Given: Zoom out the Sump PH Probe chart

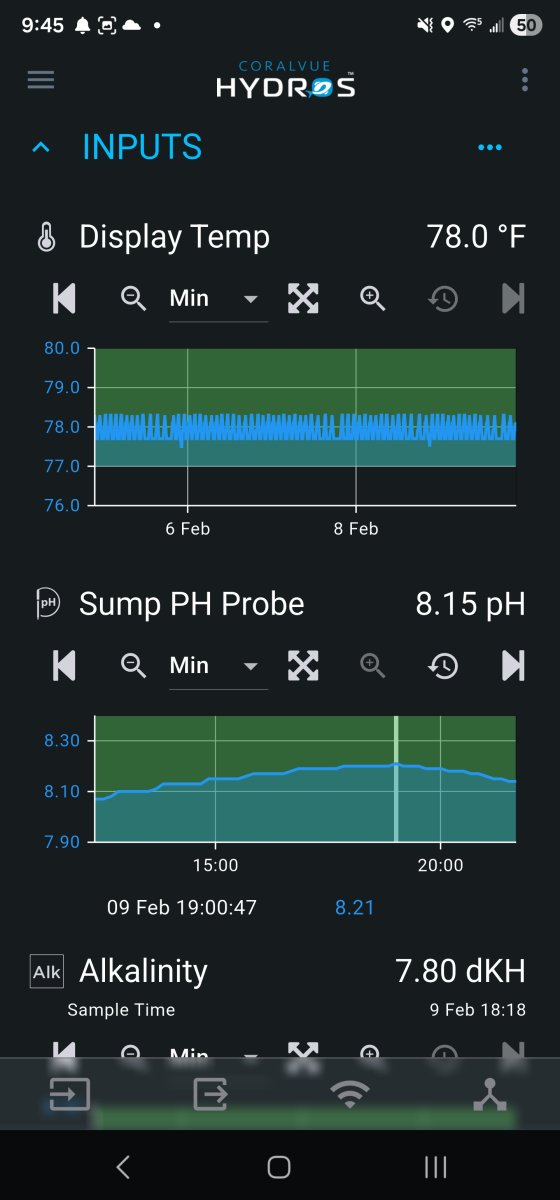Looking at the screenshot, I should tap(133, 665).
